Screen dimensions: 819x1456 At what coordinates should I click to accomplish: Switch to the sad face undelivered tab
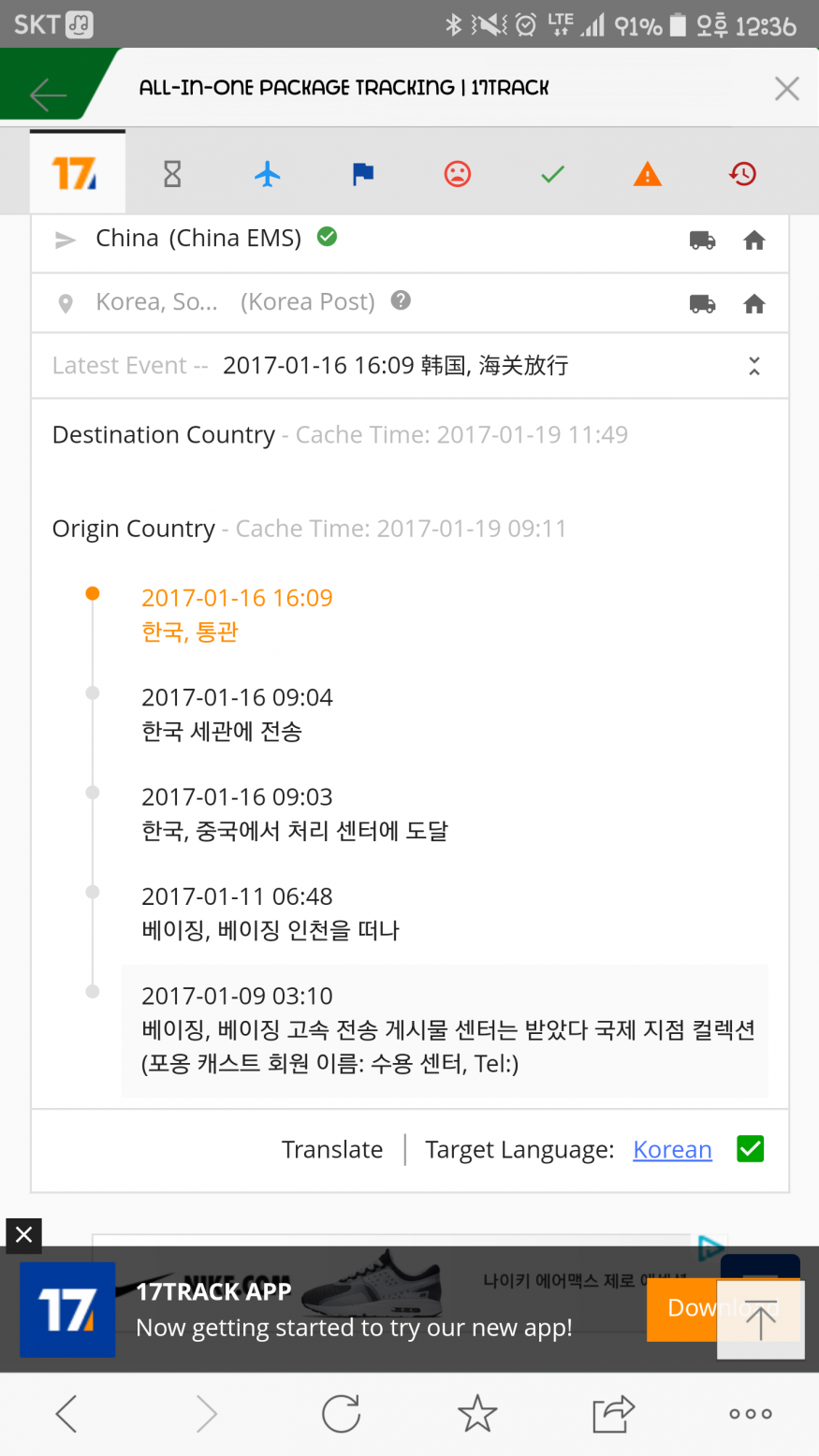[x=458, y=174]
